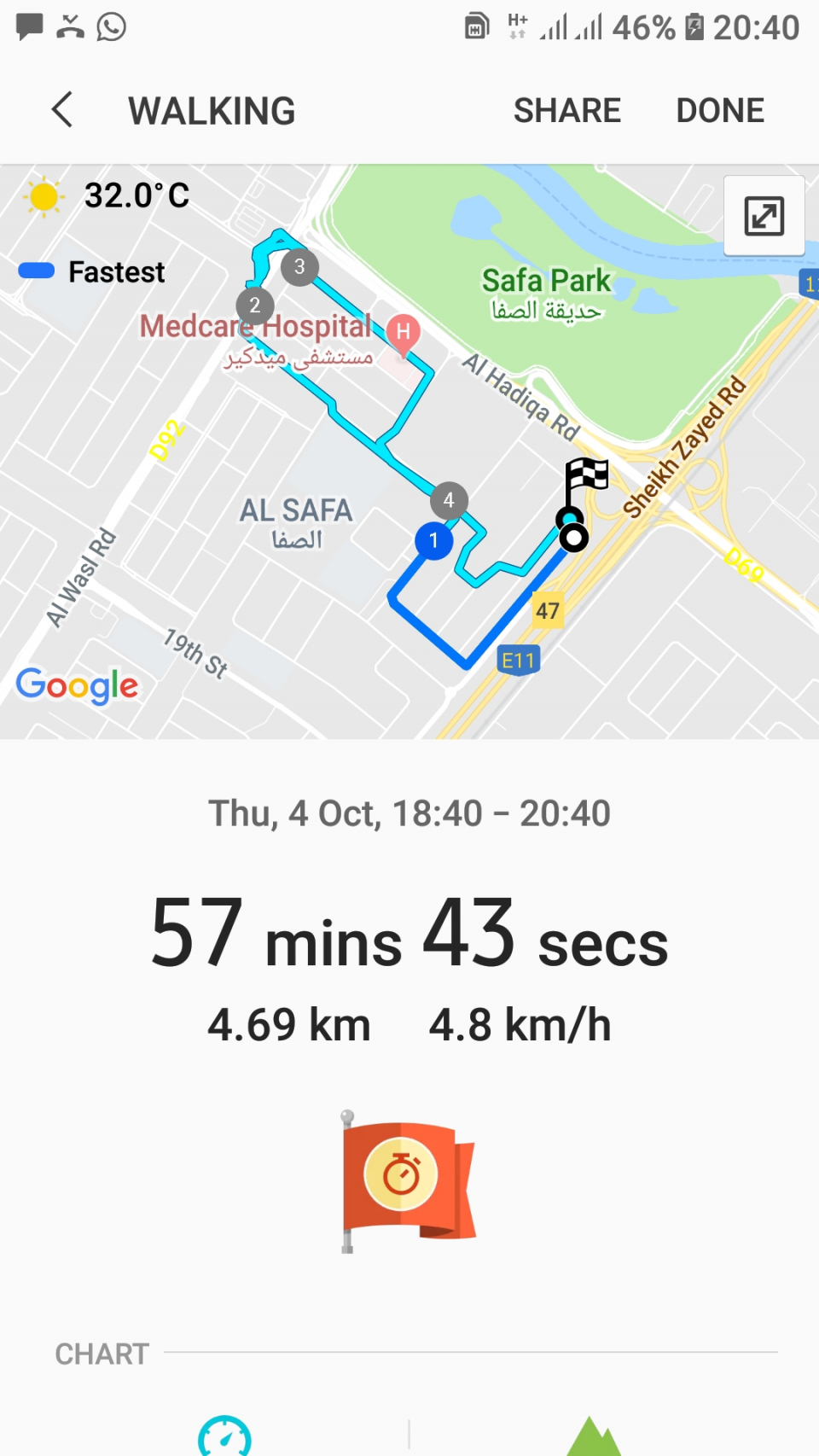Share the walking workout
819x1456 pixels.
(566, 109)
